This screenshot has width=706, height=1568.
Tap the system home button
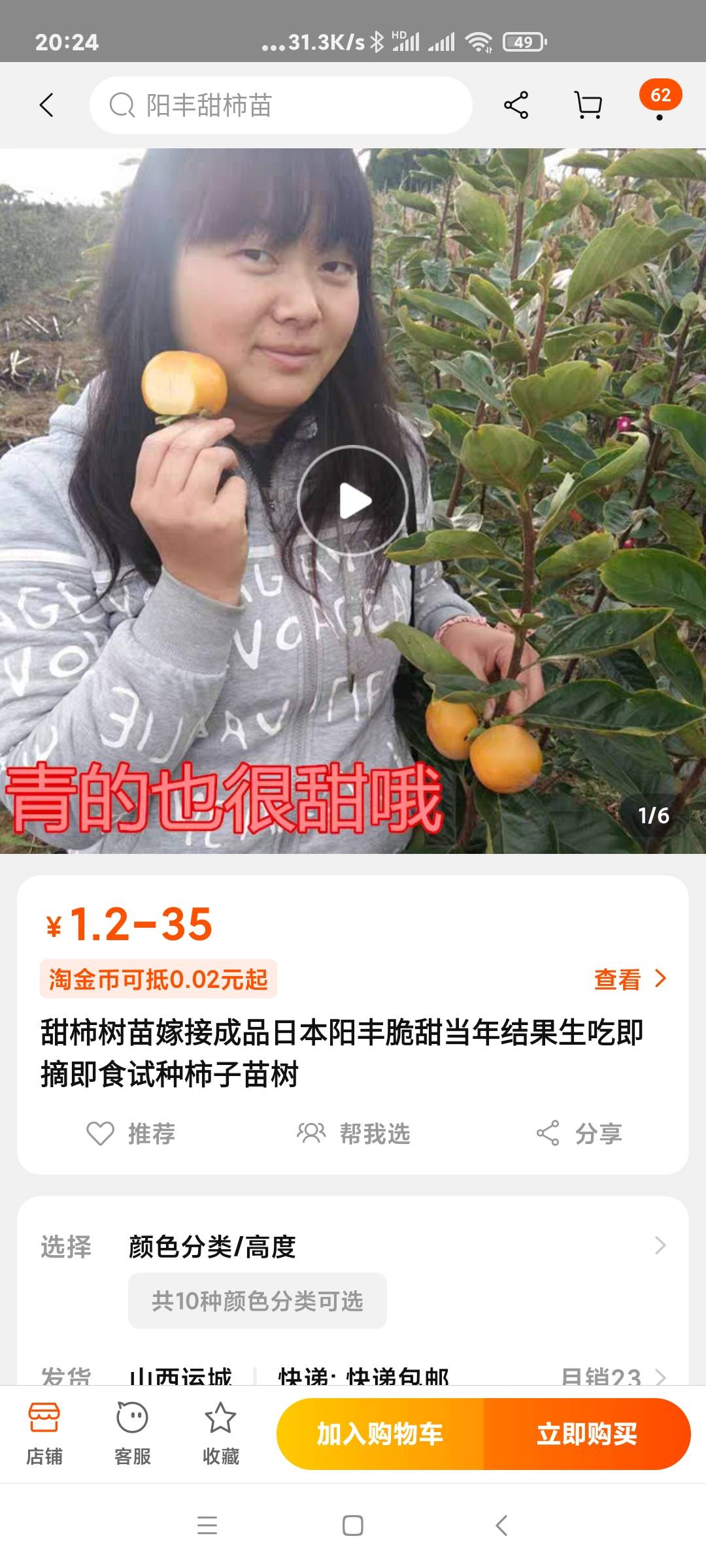point(353,1526)
